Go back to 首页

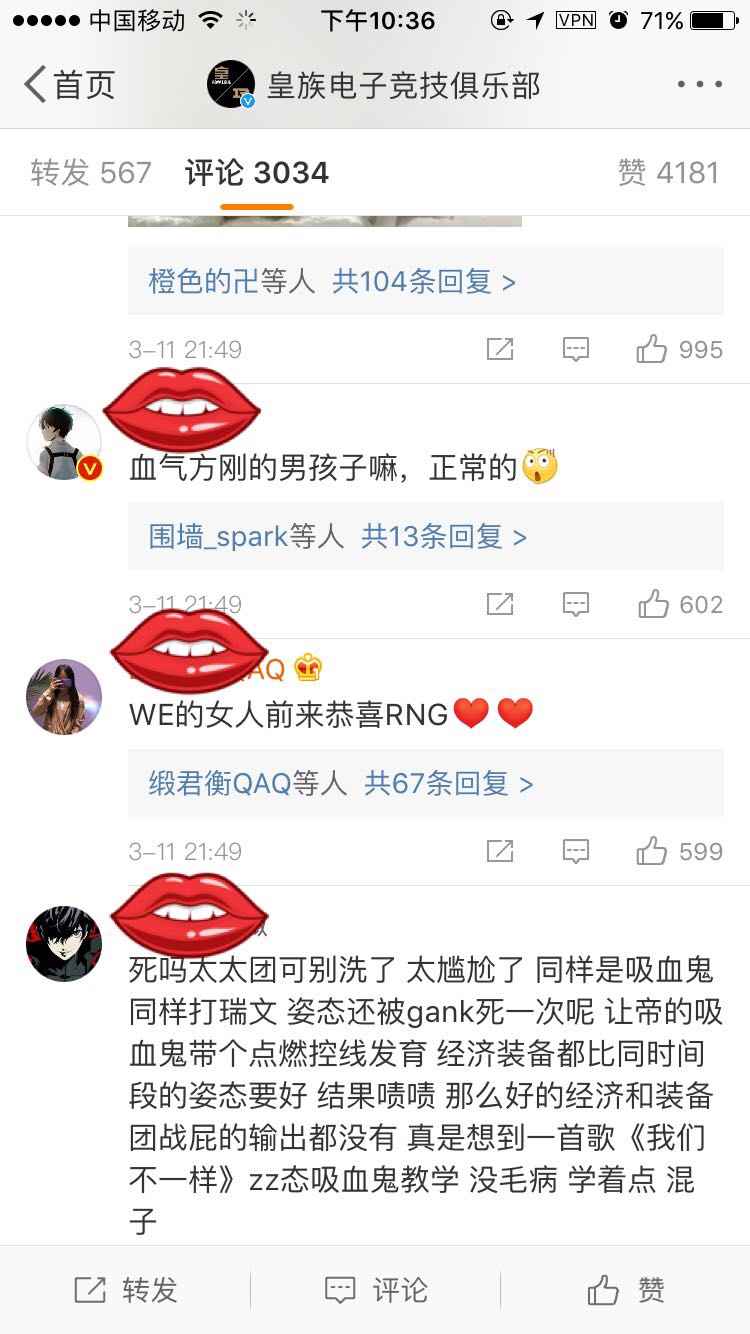click(x=69, y=85)
